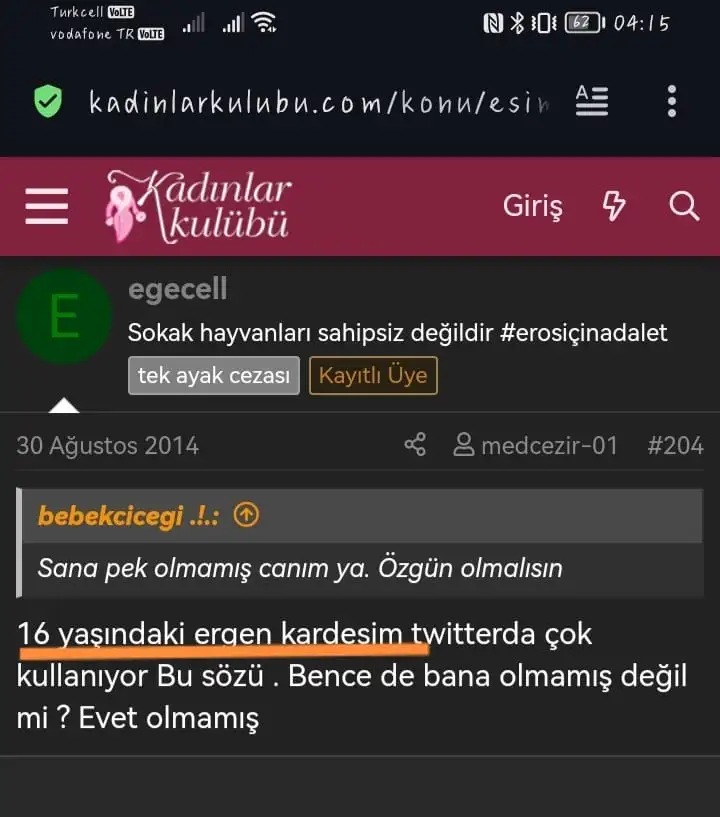This screenshot has height=817, width=720.
Task: Open the browser overflow menu
Action: coord(671,101)
